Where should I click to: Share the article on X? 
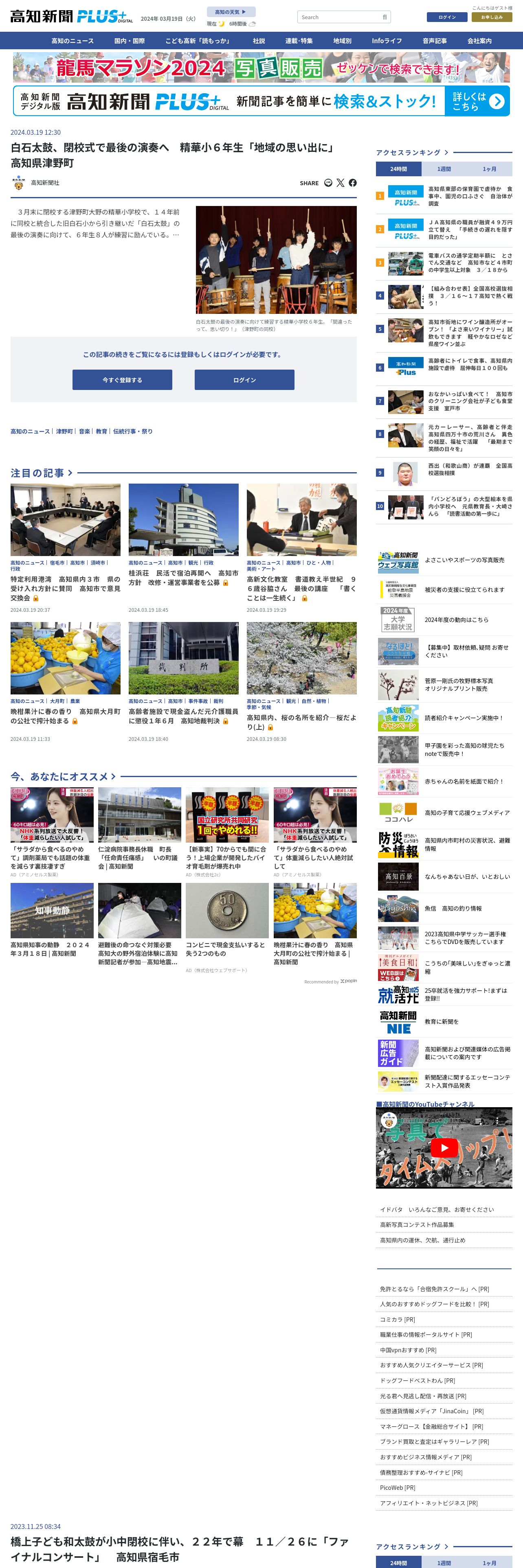pos(341,183)
